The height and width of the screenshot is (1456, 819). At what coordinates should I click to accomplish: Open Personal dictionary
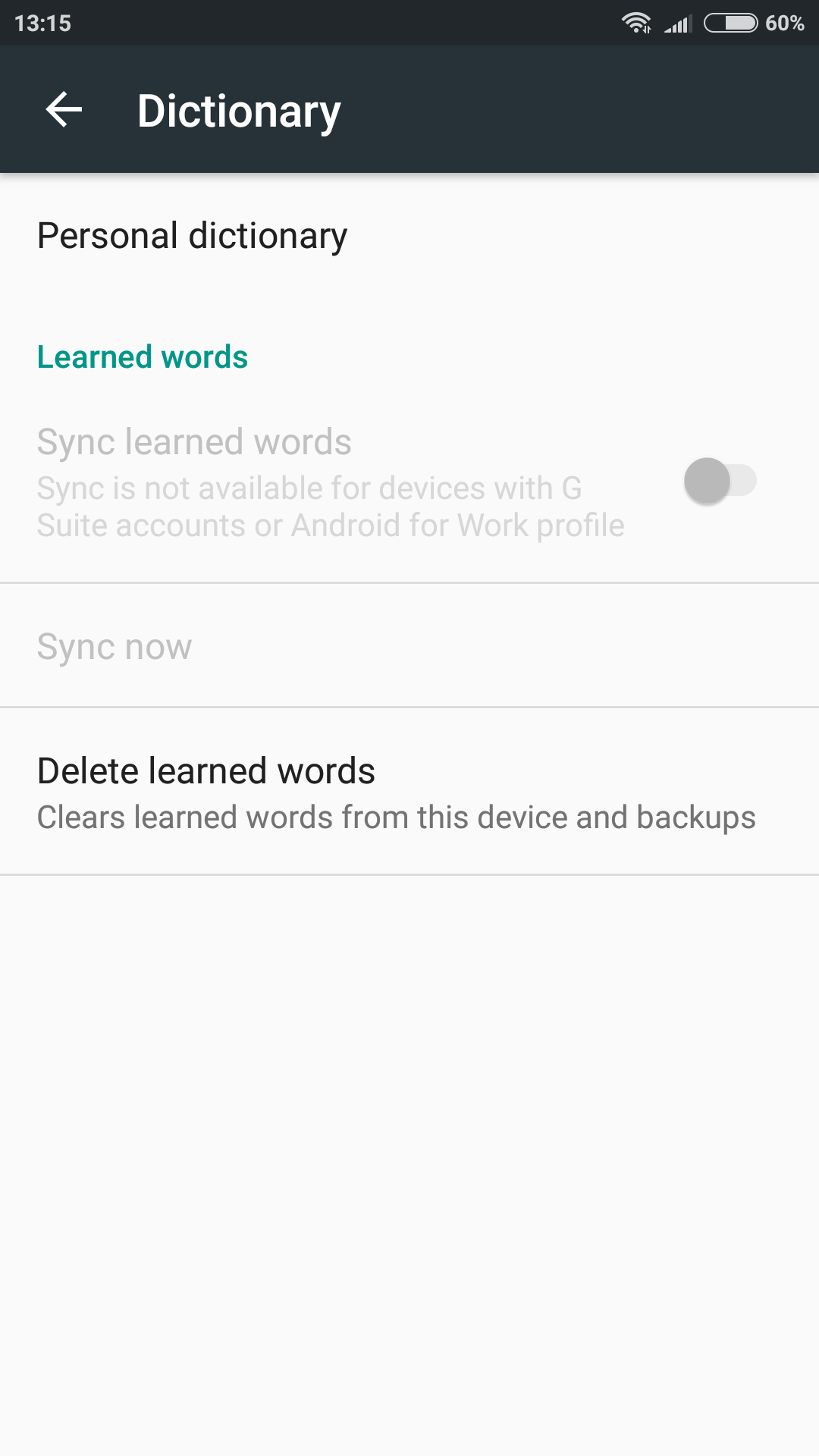click(409, 236)
